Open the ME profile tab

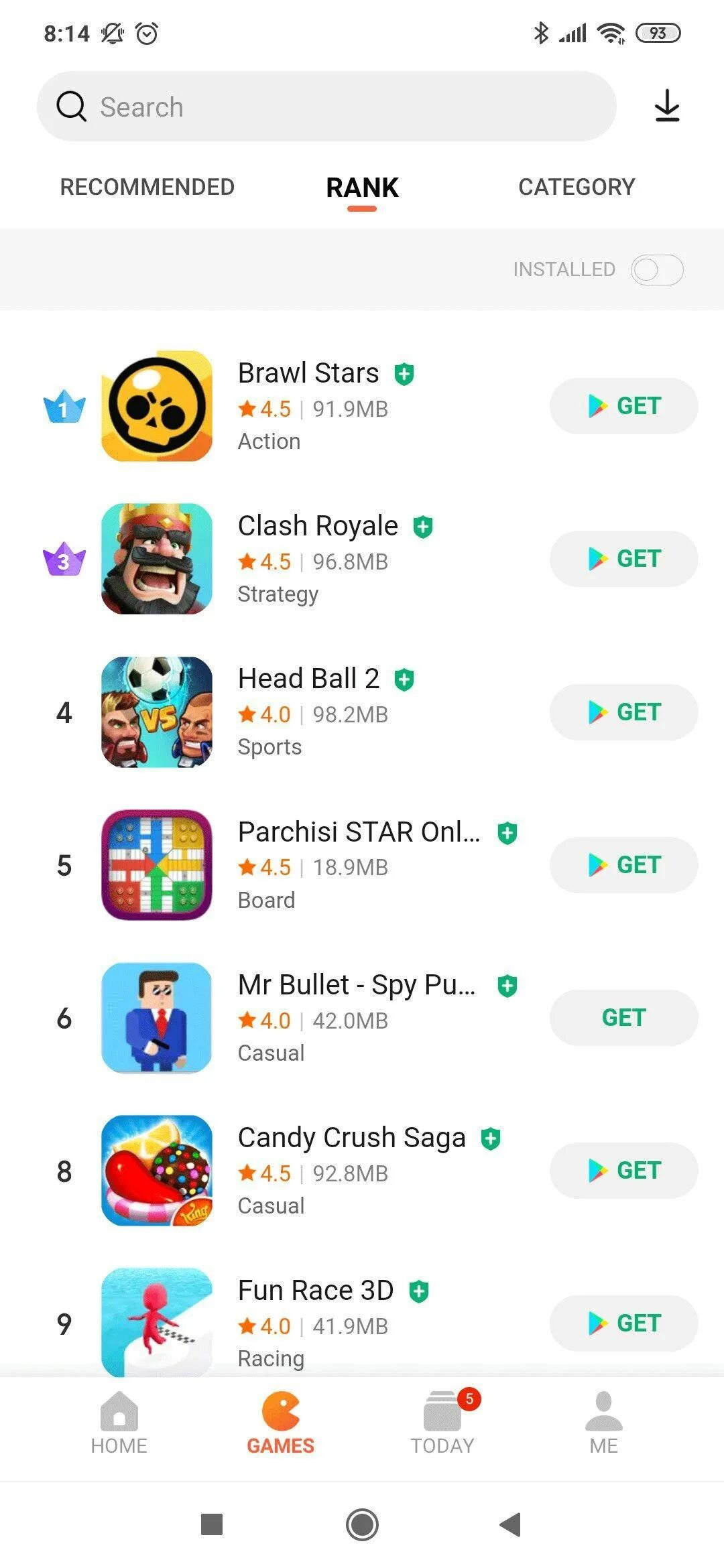pyautogui.click(x=603, y=1422)
